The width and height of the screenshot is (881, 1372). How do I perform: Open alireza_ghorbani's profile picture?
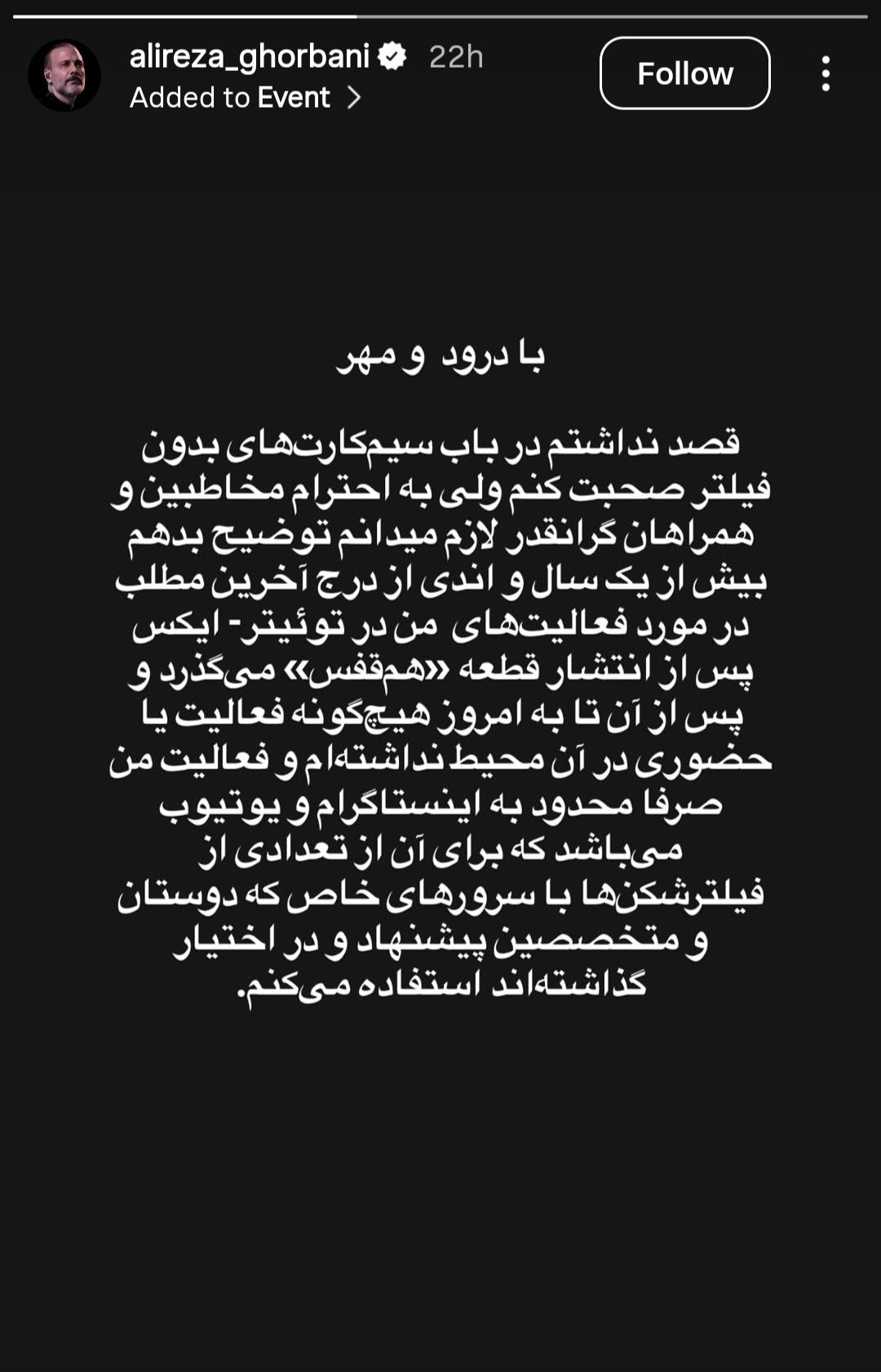[x=64, y=75]
